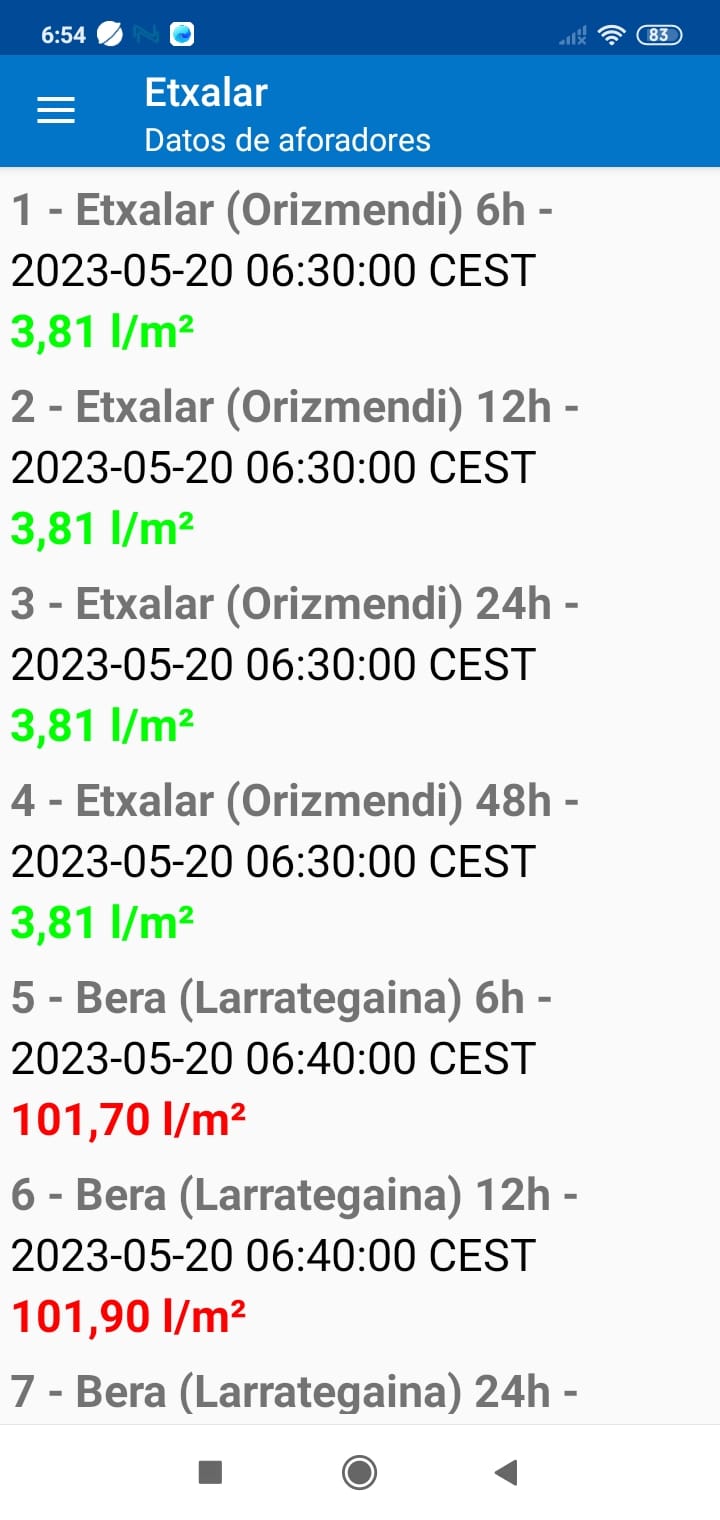This screenshot has height=1520, width=720.
Task: Go to the home screen
Action: click(x=359, y=1471)
